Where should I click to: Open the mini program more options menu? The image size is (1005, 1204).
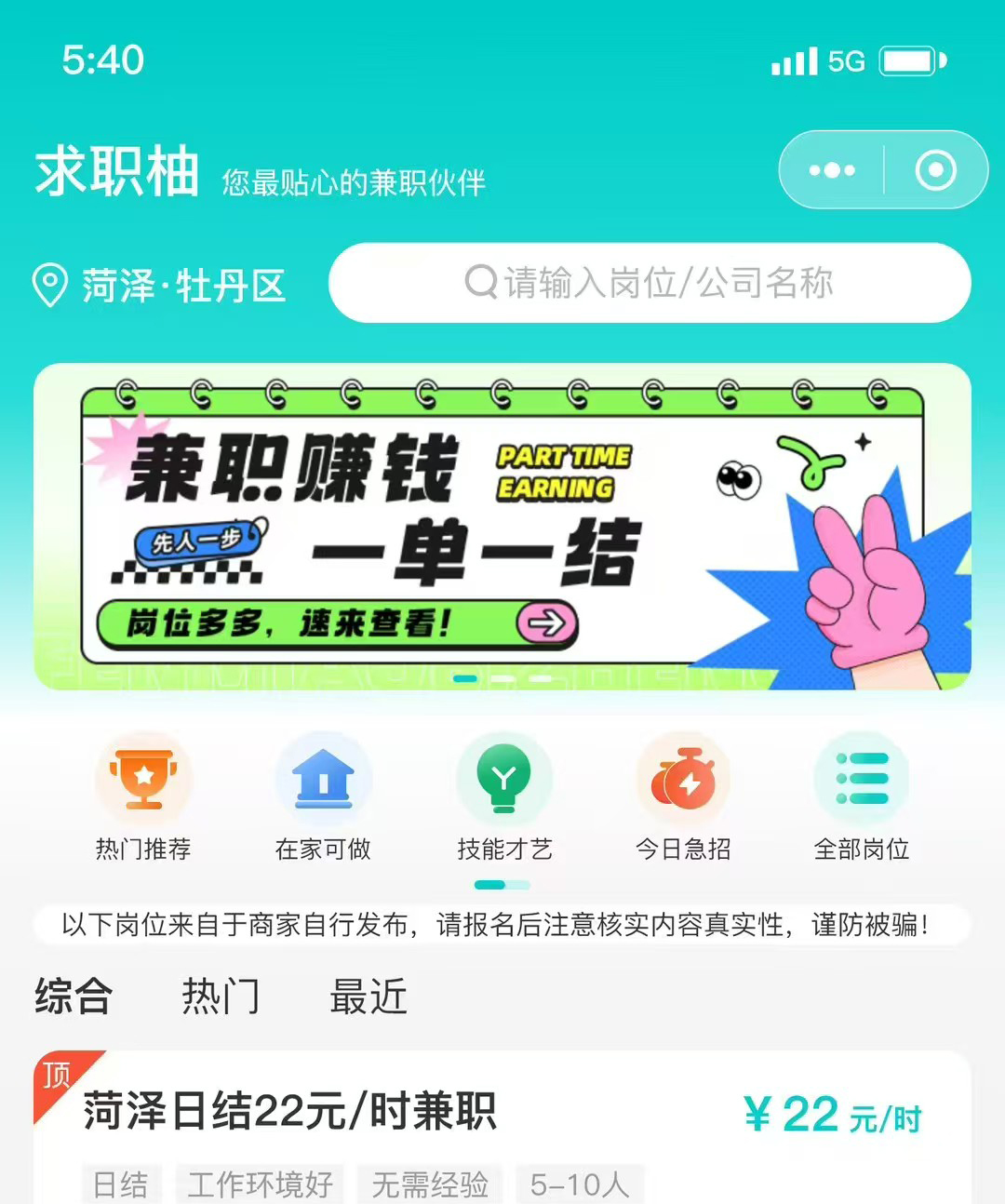(831, 170)
